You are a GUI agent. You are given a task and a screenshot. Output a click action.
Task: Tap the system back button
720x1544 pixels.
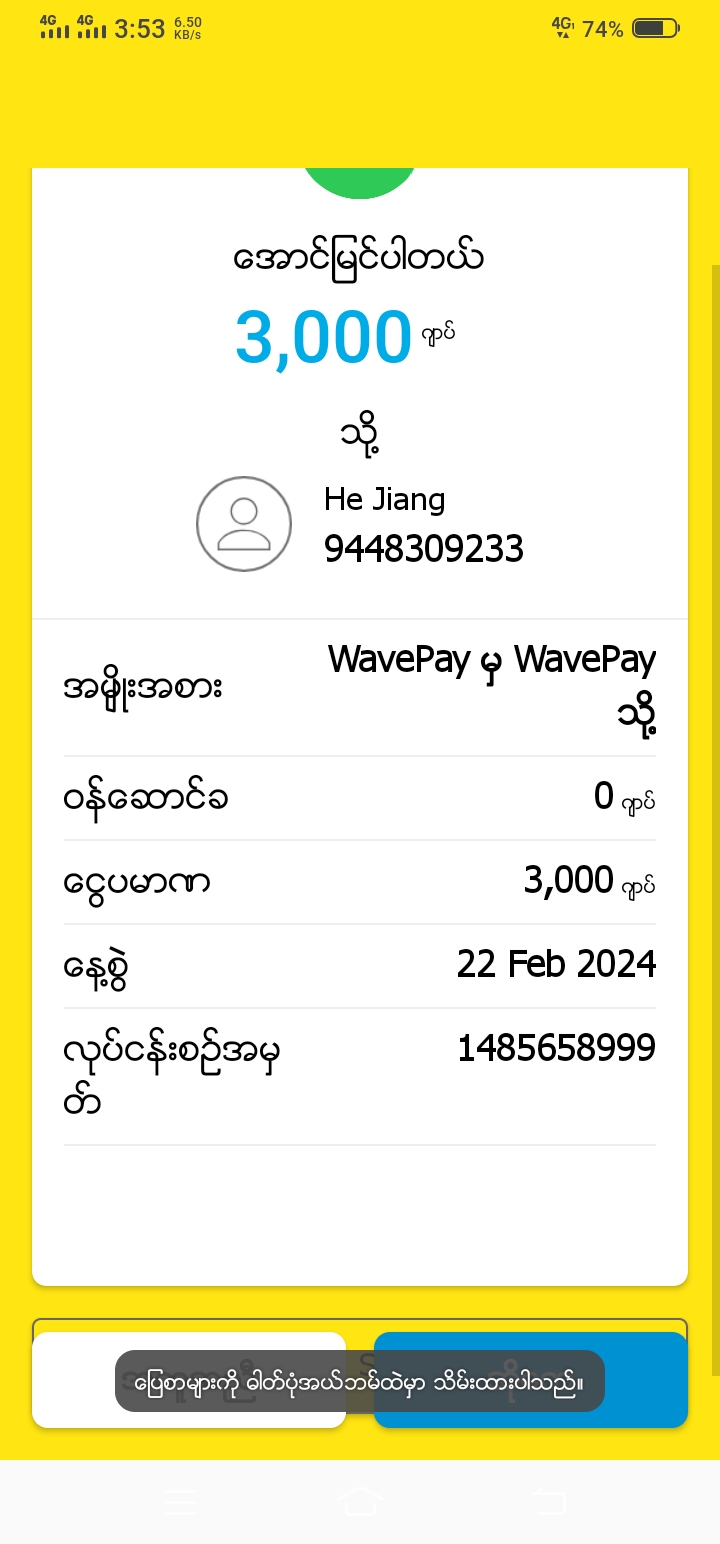coord(548,1502)
